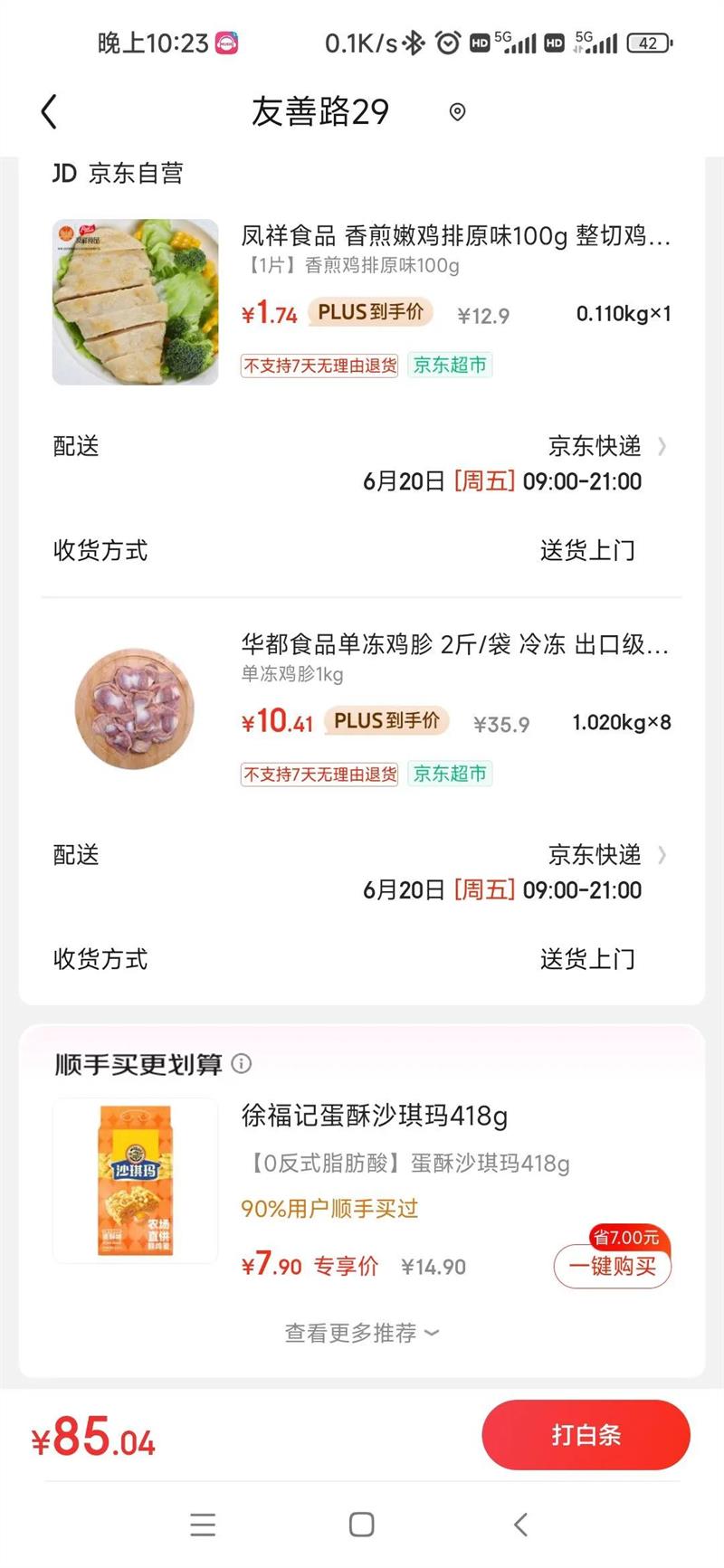View the 徐福记蛋酥沙琪玛 product image
Screen dimensions: 724x1568
tap(135, 1180)
